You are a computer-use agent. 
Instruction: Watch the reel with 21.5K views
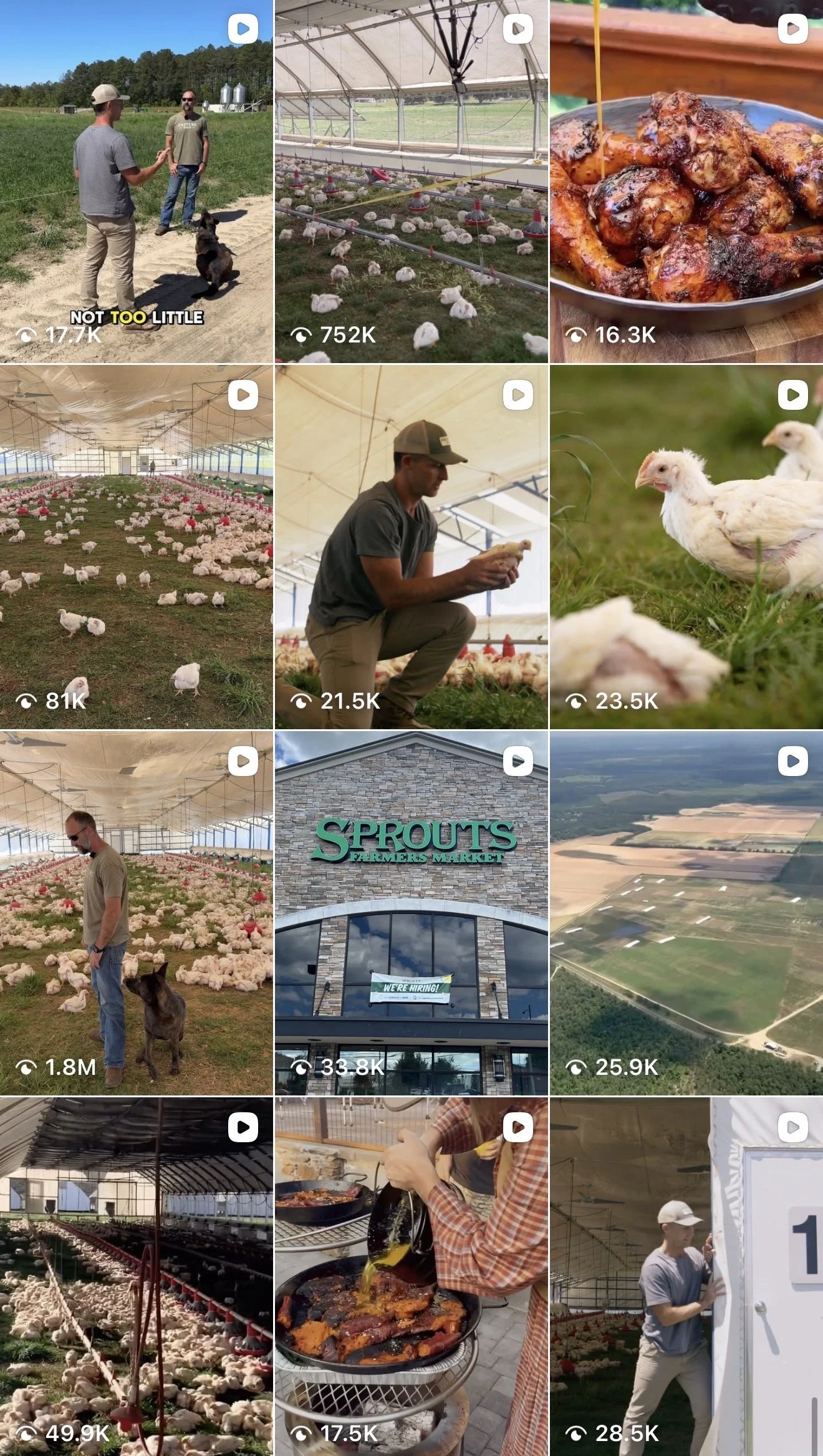click(412, 547)
